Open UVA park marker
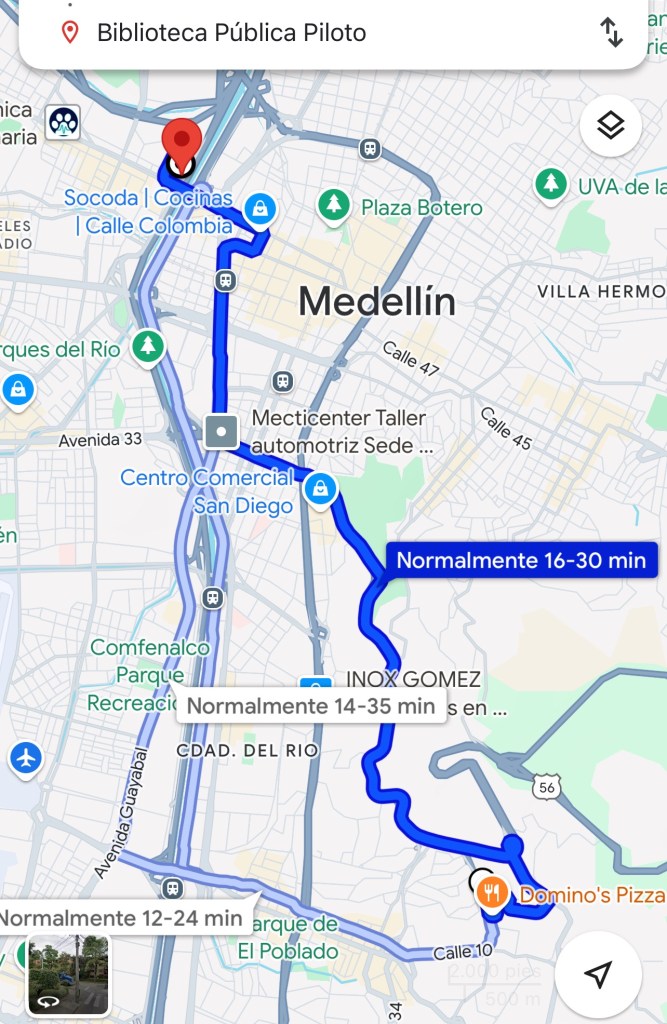 550,185
